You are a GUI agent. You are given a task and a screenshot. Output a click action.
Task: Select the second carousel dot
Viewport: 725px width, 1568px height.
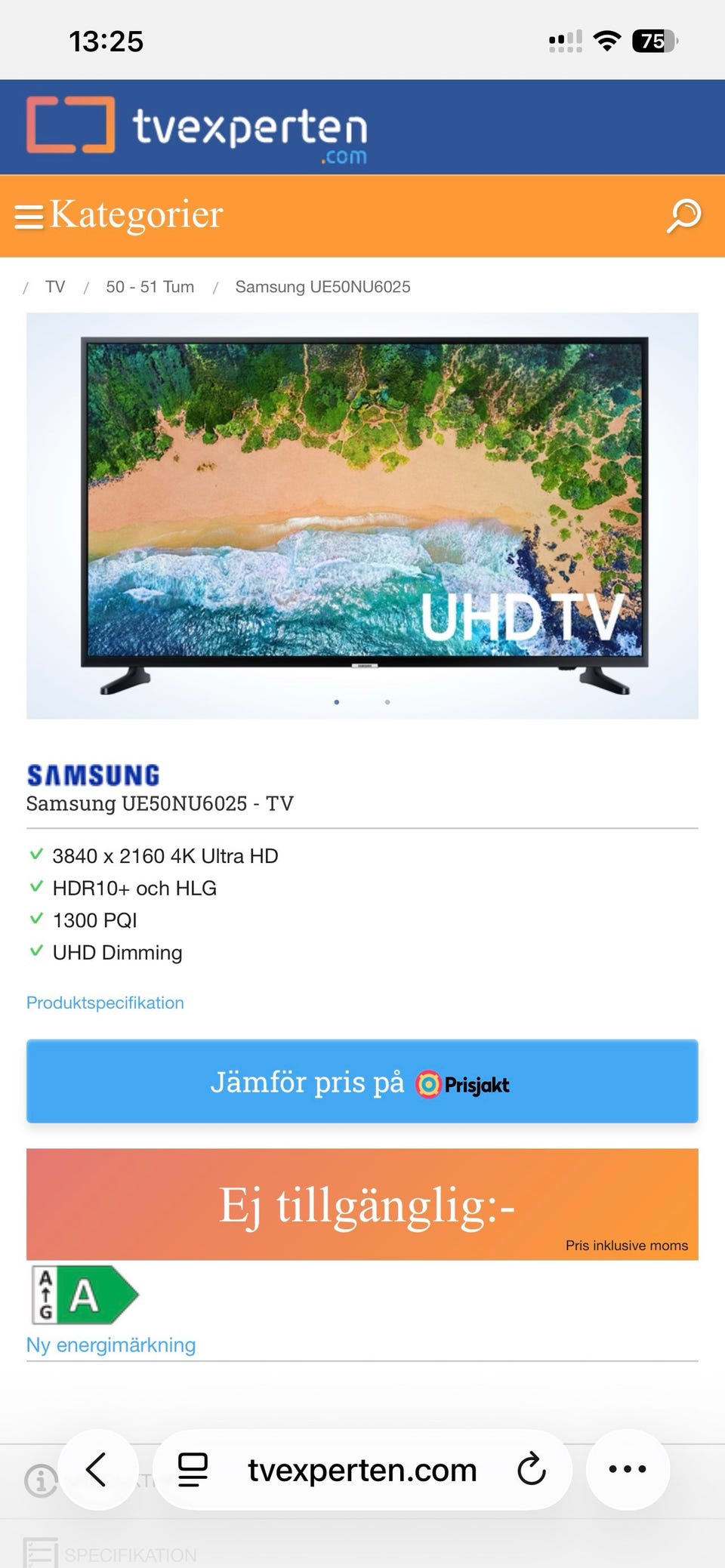click(387, 701)
